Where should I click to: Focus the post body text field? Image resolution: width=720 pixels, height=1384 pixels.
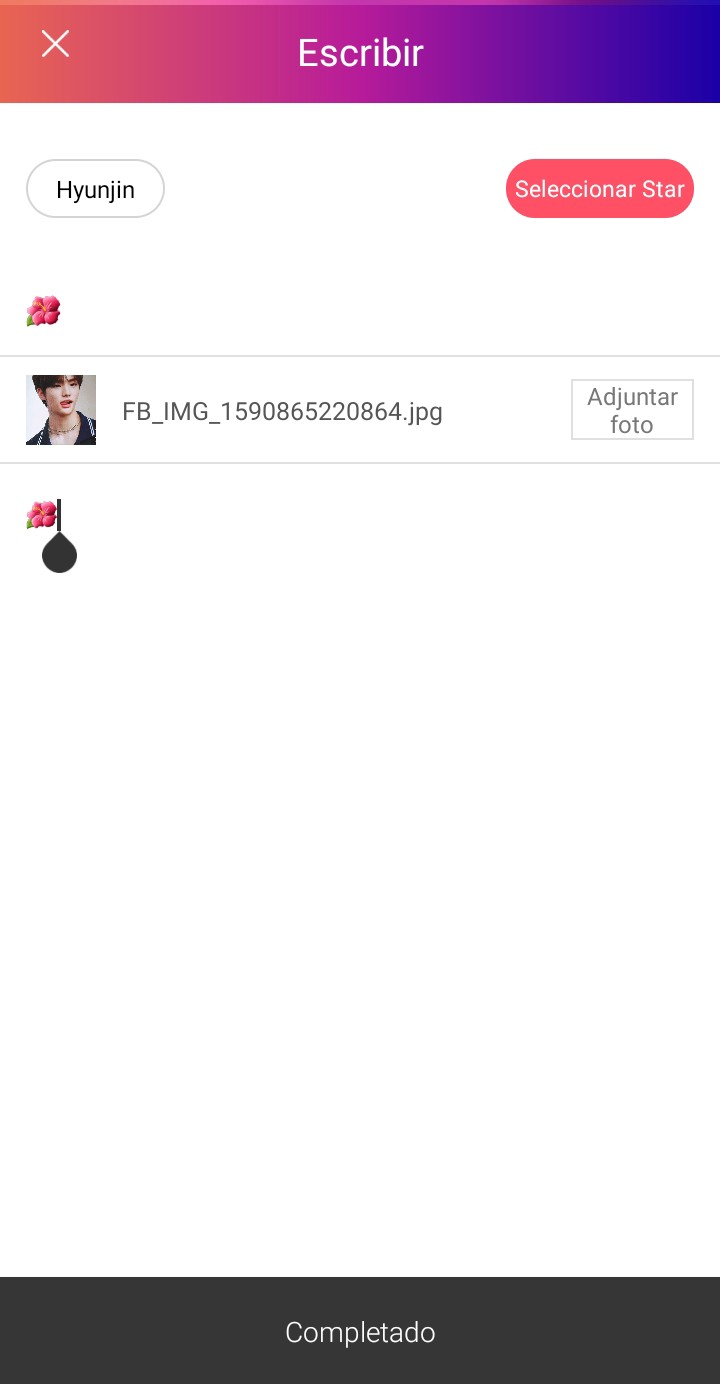tap(360, 800)
